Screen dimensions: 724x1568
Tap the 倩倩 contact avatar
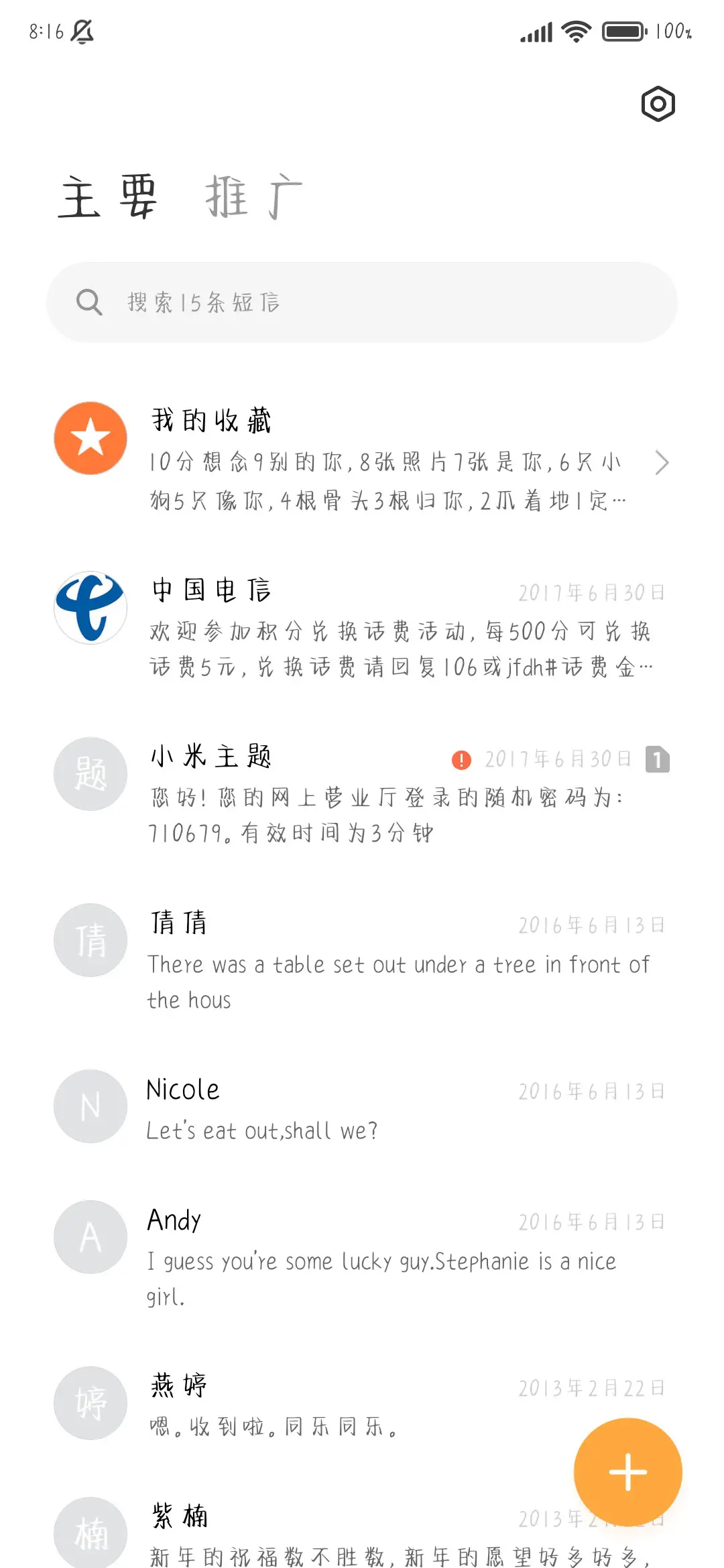point(90,939)
